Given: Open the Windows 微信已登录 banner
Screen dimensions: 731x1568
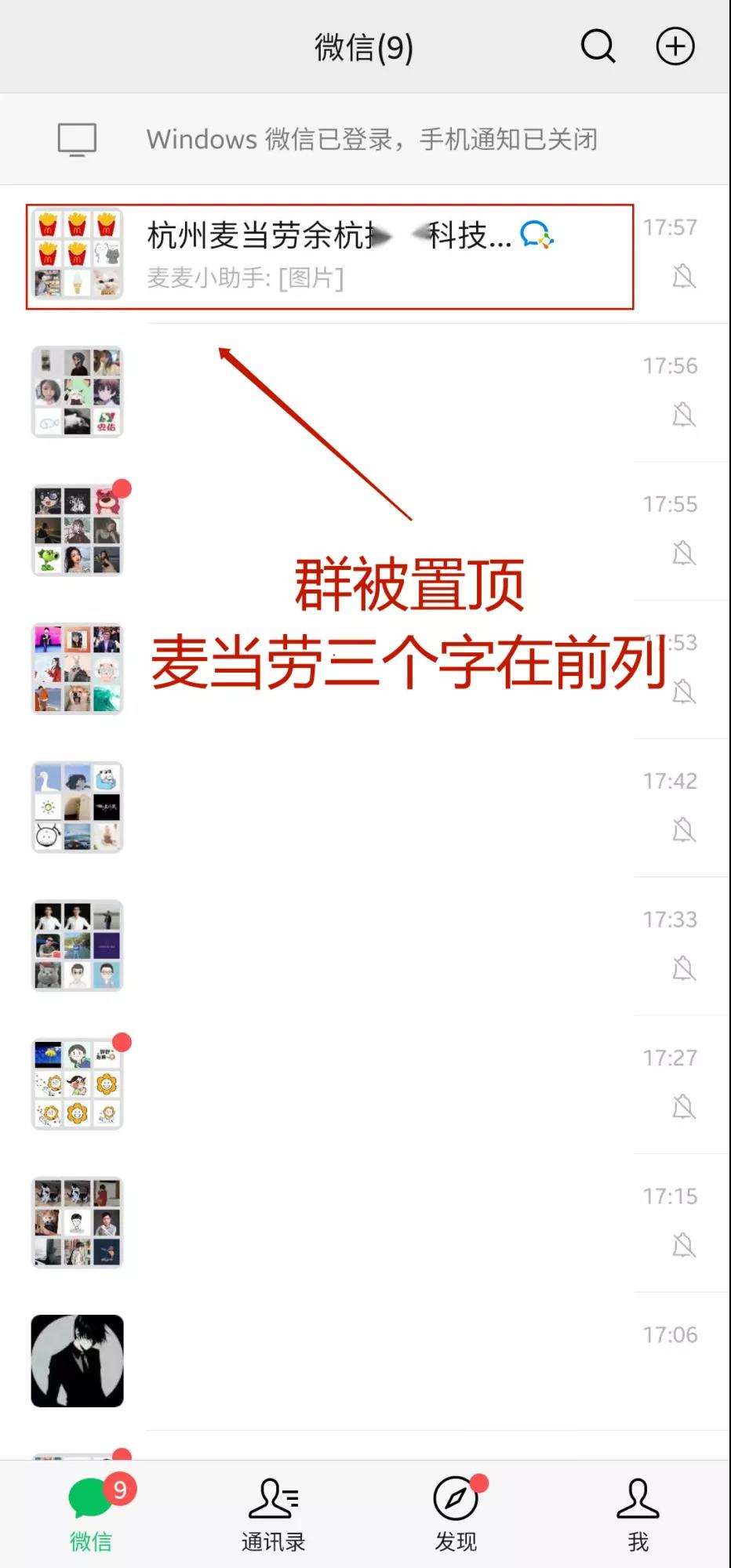Looking at the screenshot, I should 365,140.
